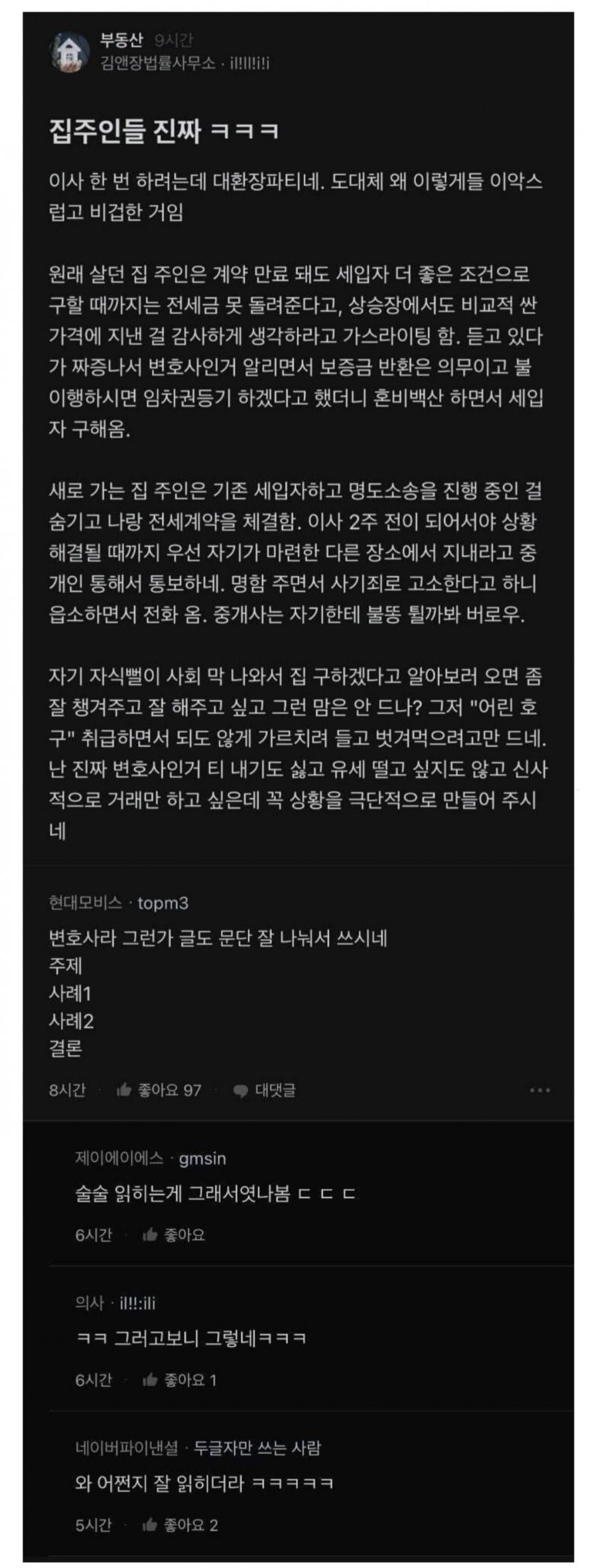597x1568 pixels.
Task: Open overflow menu on topm3's comment
Action: pos(539,1090)
